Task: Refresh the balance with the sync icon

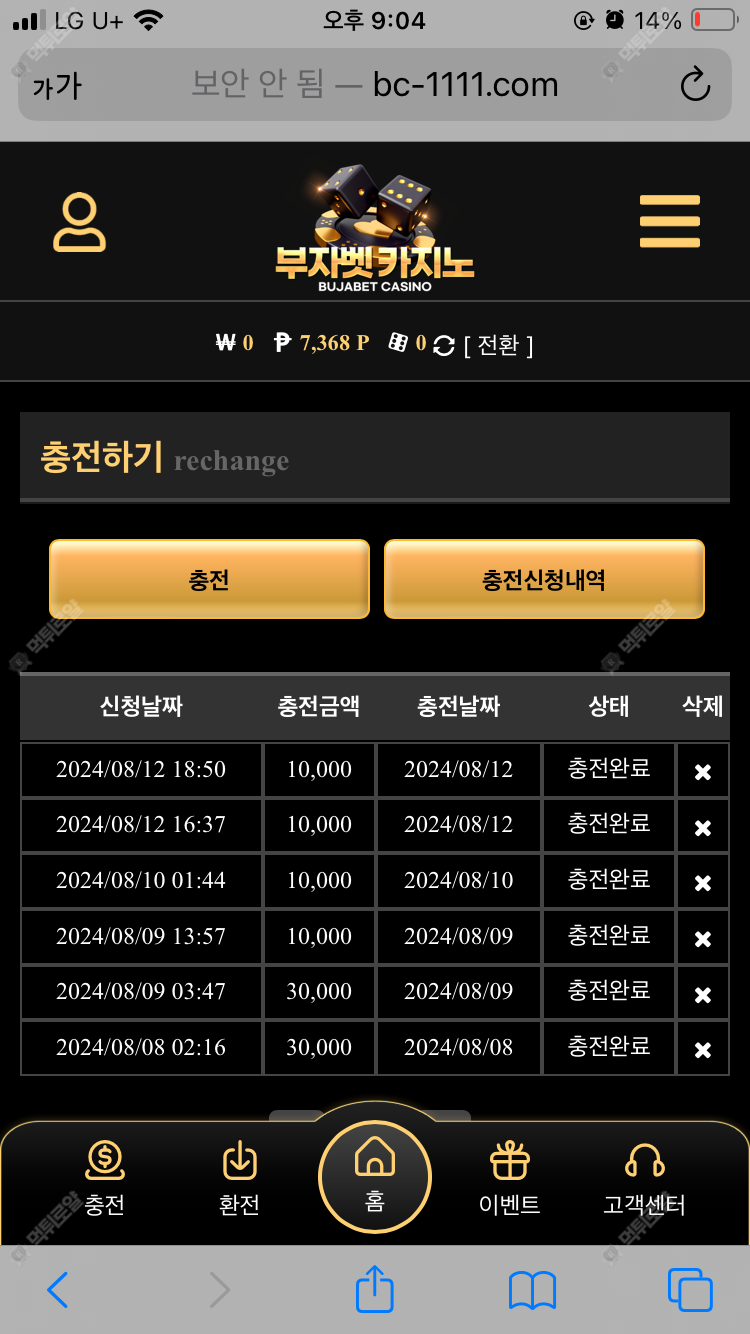Action: [x=444, y=346]
